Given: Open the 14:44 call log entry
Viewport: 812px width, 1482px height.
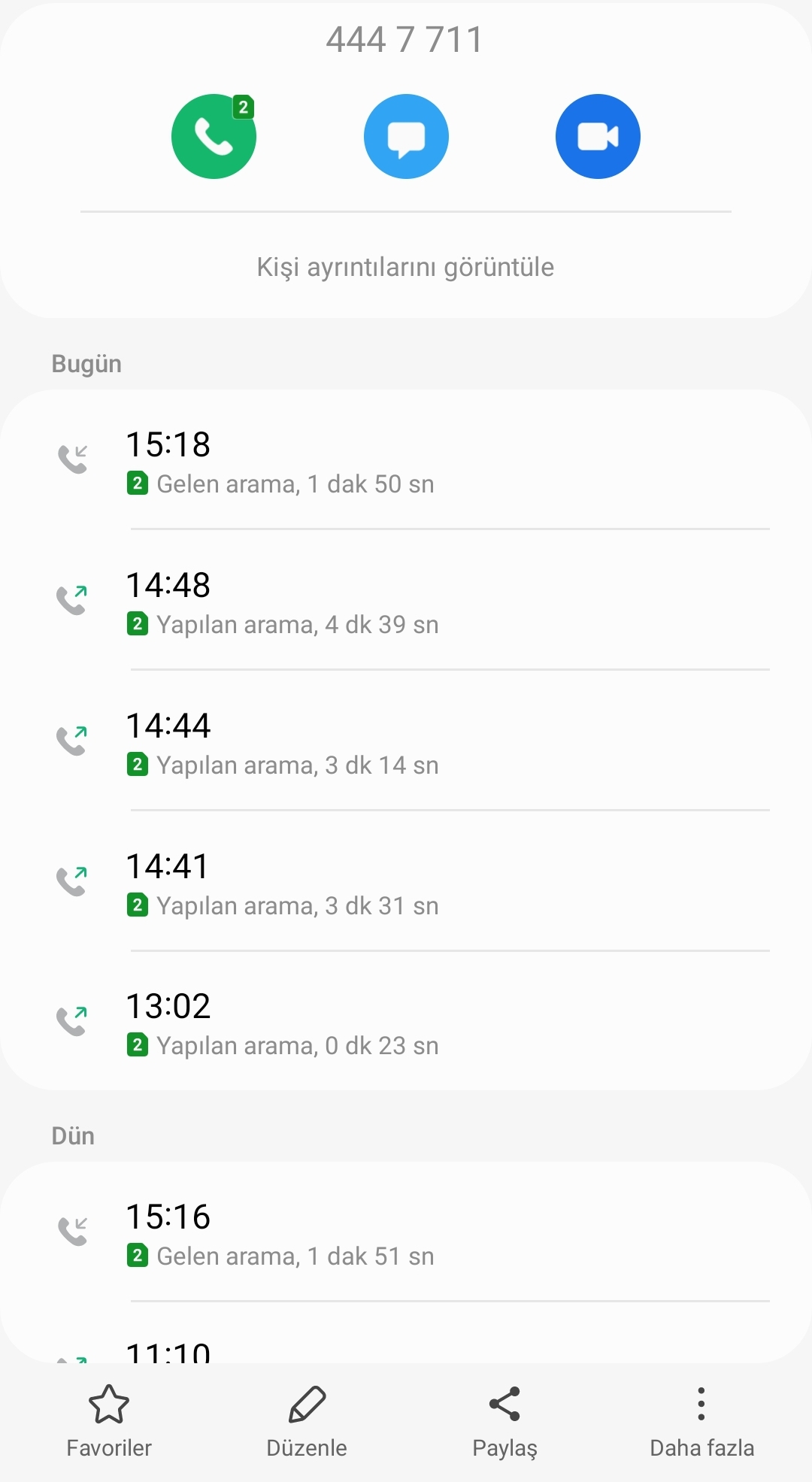Looking at the screenshot, I should coord(406,741).
